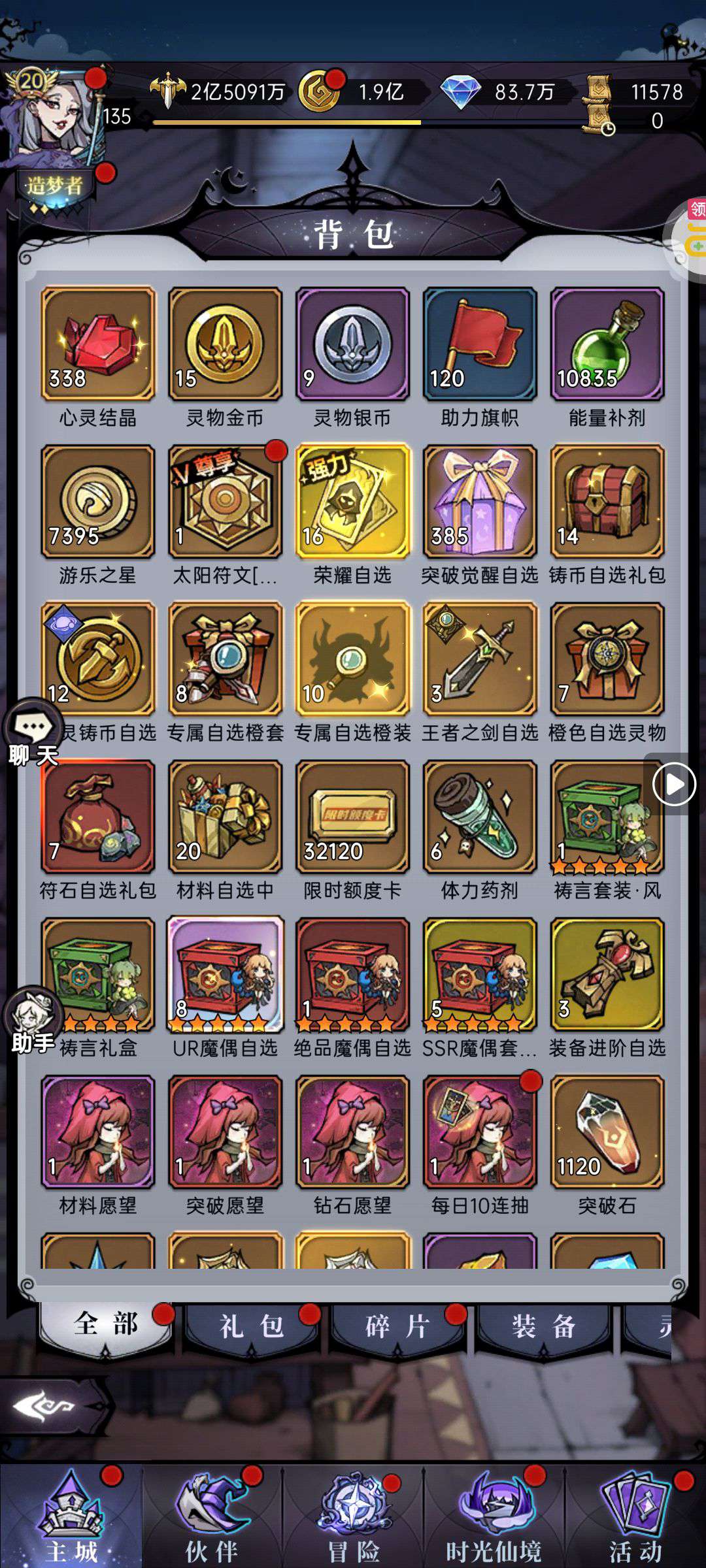Image resolution: width=706 pixels, height=1568 pixels.
Task: Open the 心灵结晶 item
Action: pos(98,344)
